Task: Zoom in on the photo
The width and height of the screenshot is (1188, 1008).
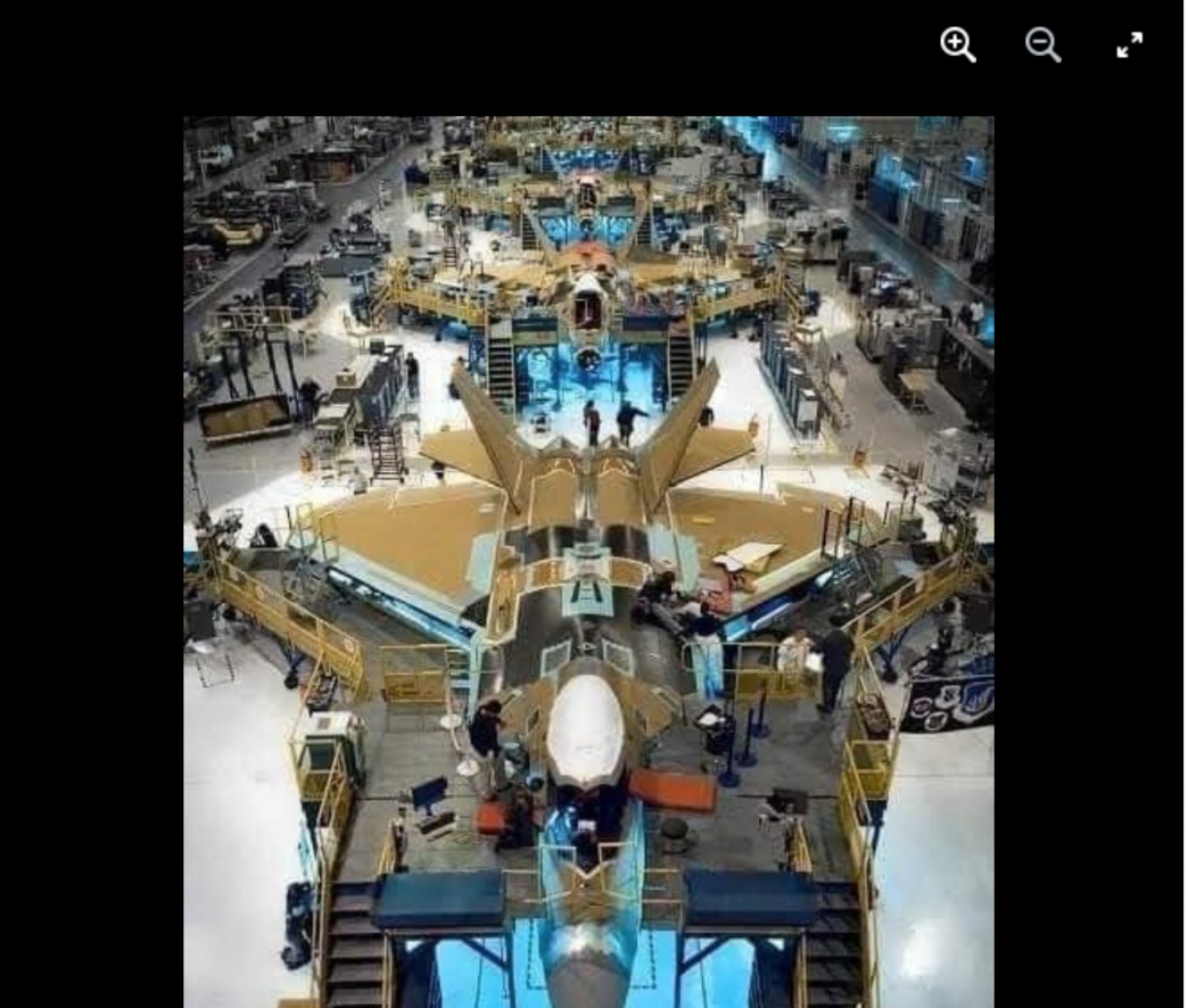Action: [957, 45]
